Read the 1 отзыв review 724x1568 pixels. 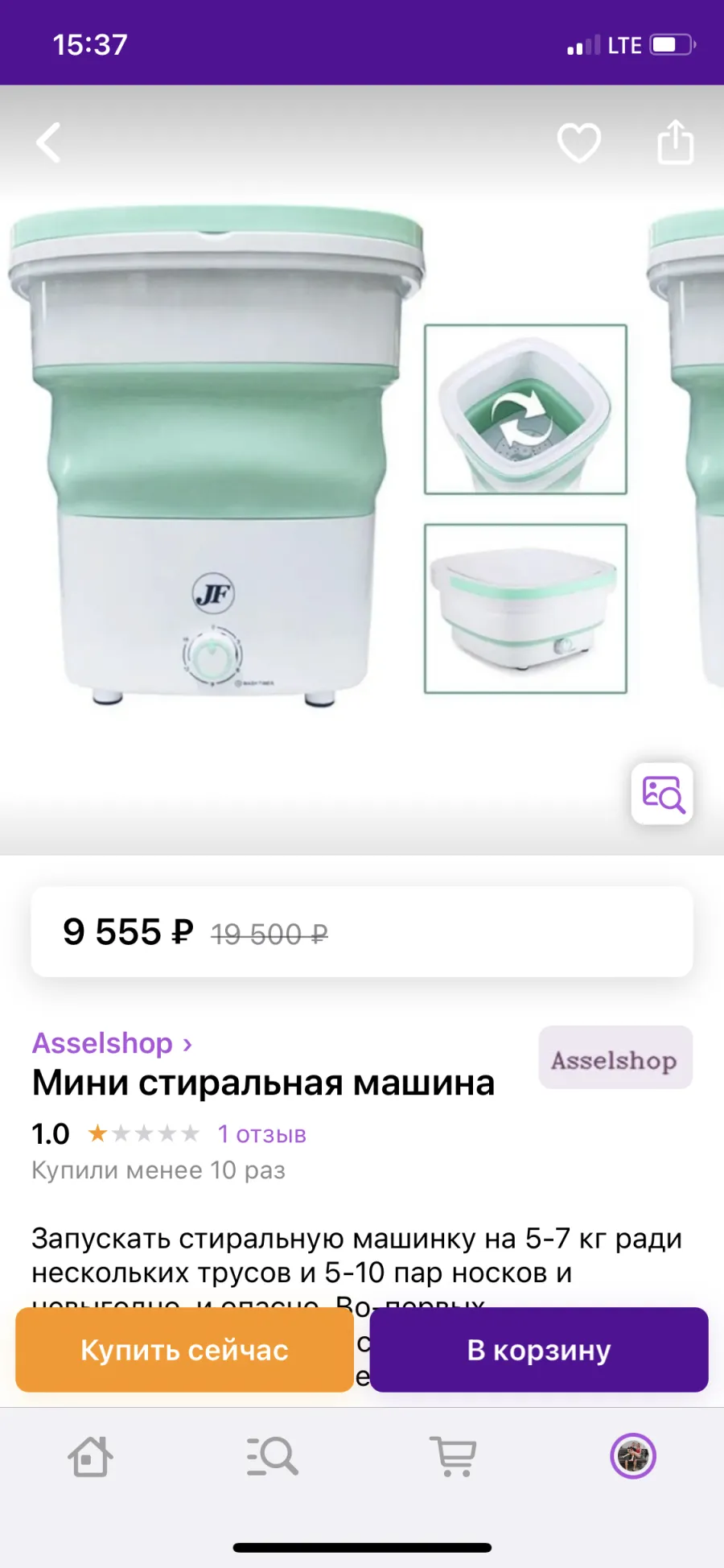262,1134
